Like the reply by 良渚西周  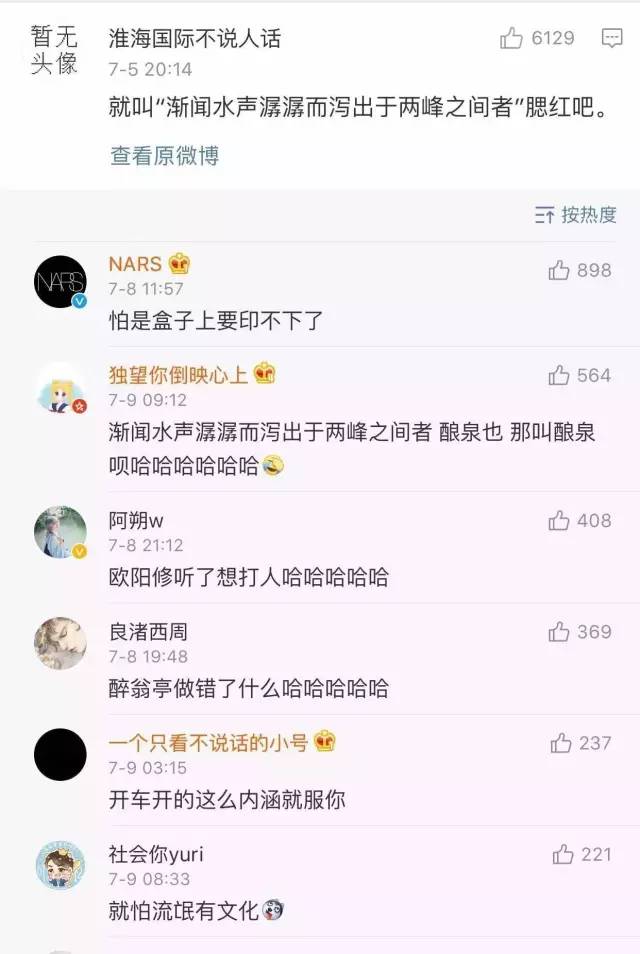559,632
